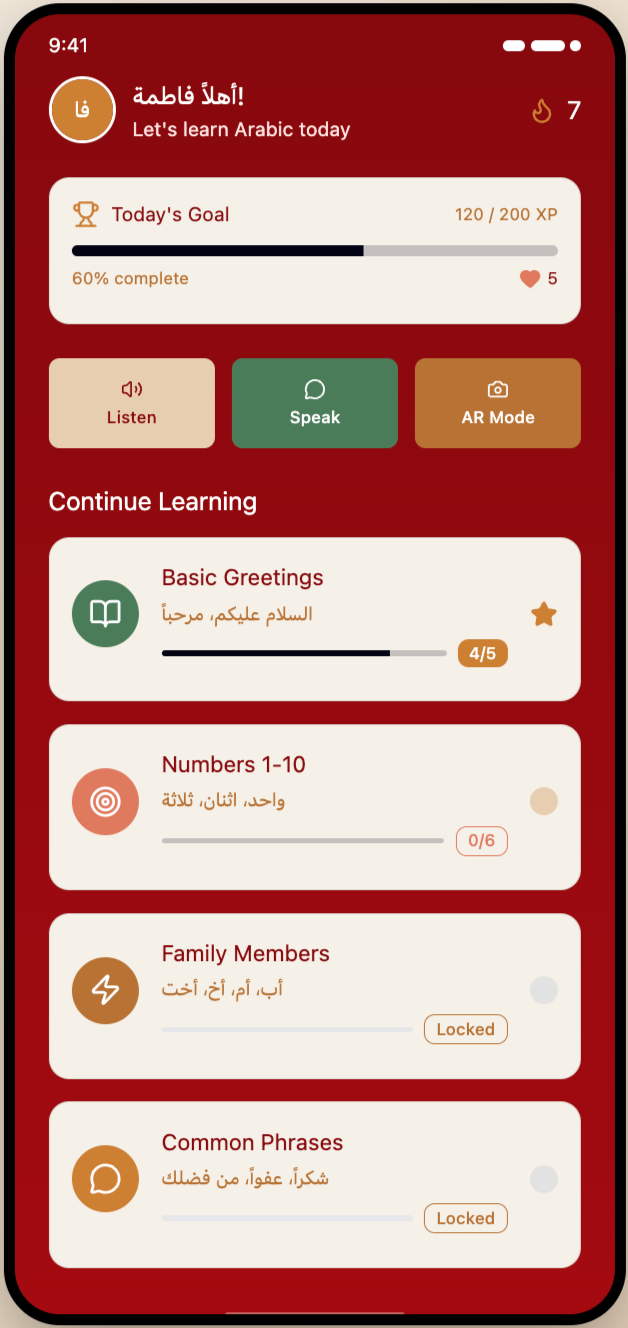Start the Speak practice mode
This screenshot has width=628, height=1328.
[x=315, y=403]
